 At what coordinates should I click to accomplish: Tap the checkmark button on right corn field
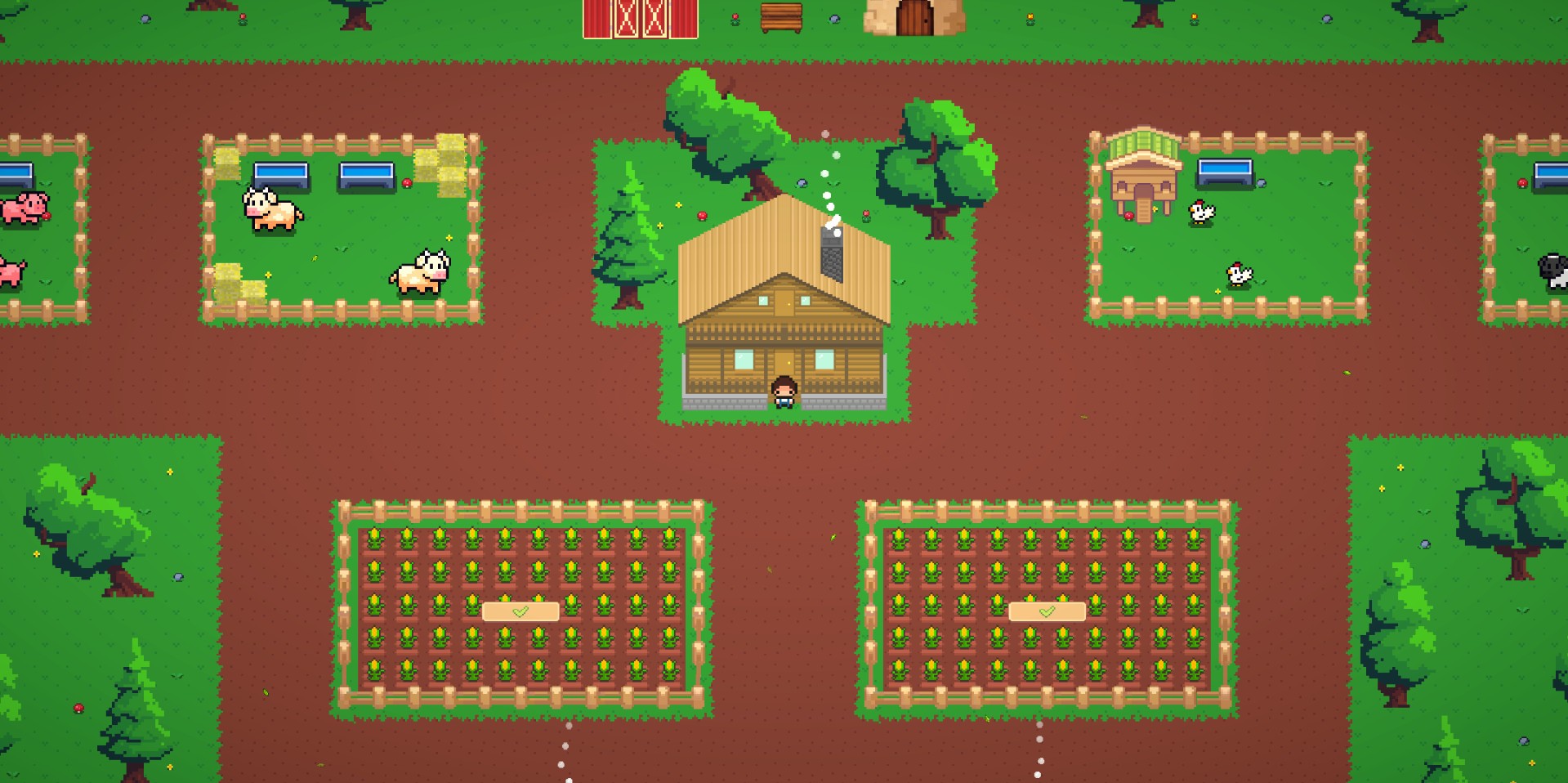click(x=1047, y=611)
